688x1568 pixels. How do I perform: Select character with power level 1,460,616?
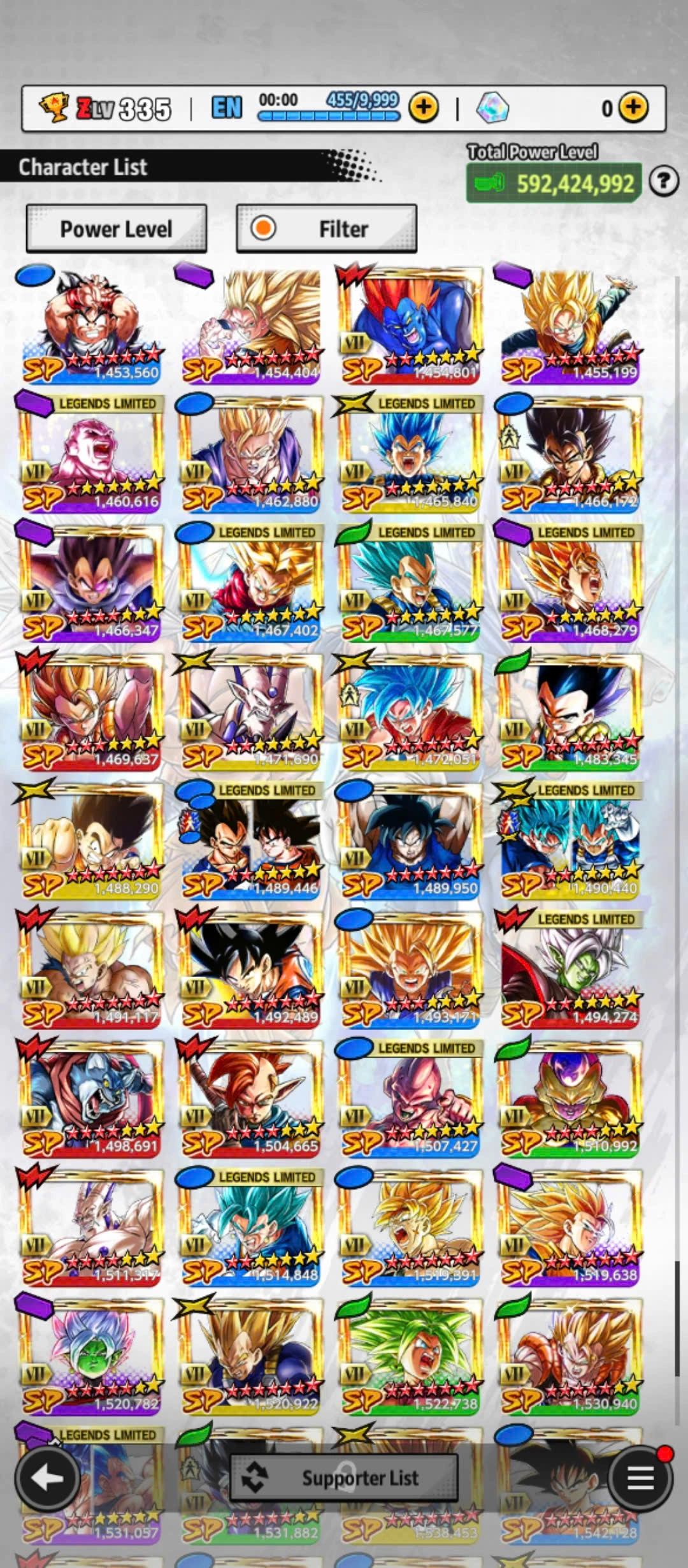coord(92,454)
